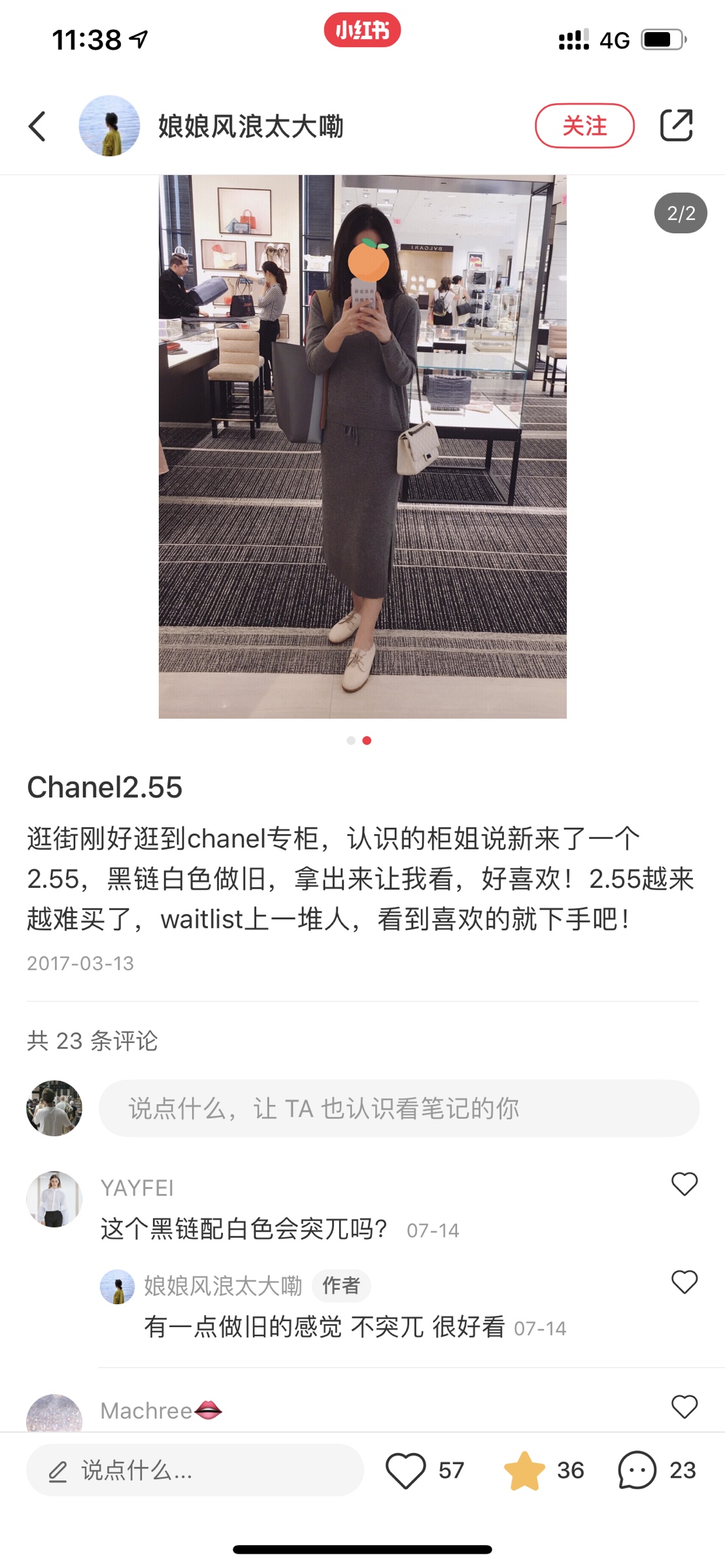725x1568 pixels.
Task: Follow the author with the 关注 button
Action: (x=584, y=125)
